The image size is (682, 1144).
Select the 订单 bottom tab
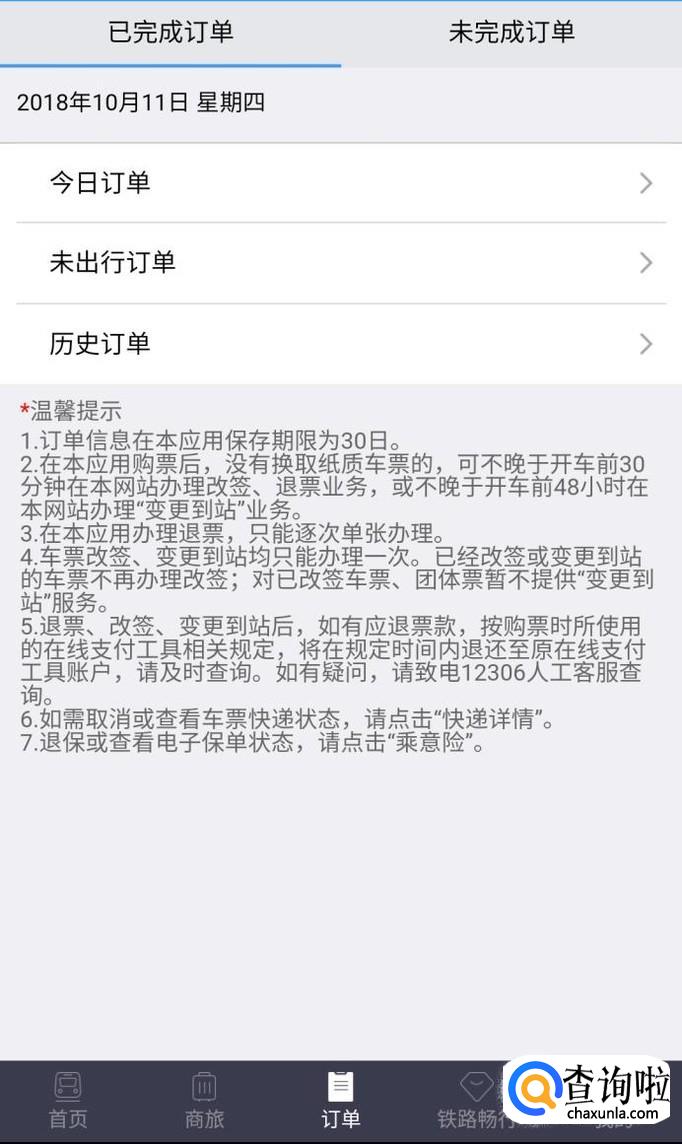pos(340,1100)
